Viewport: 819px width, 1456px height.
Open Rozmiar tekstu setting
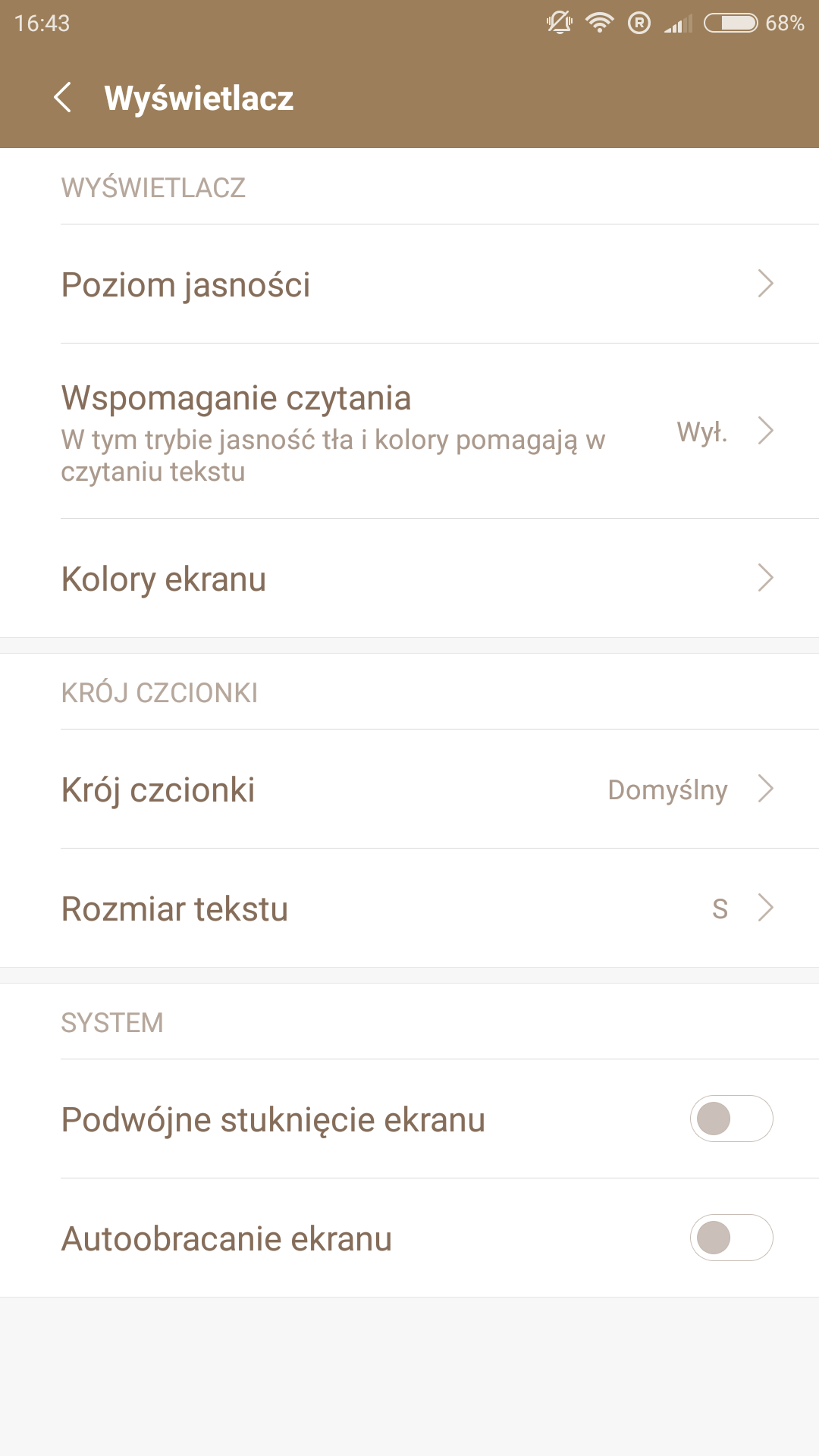click(409, 908)
